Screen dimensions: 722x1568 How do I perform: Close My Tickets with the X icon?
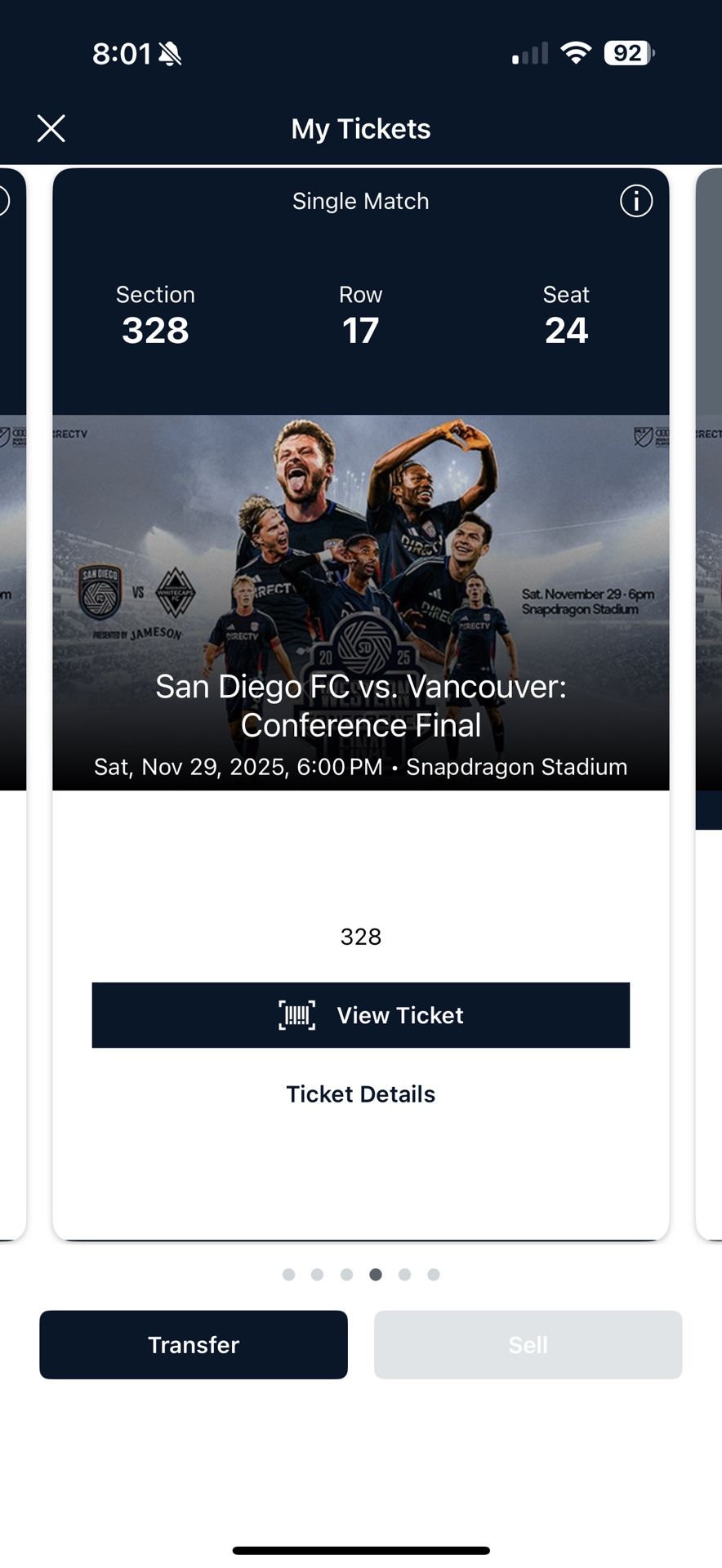click(51, 128)
